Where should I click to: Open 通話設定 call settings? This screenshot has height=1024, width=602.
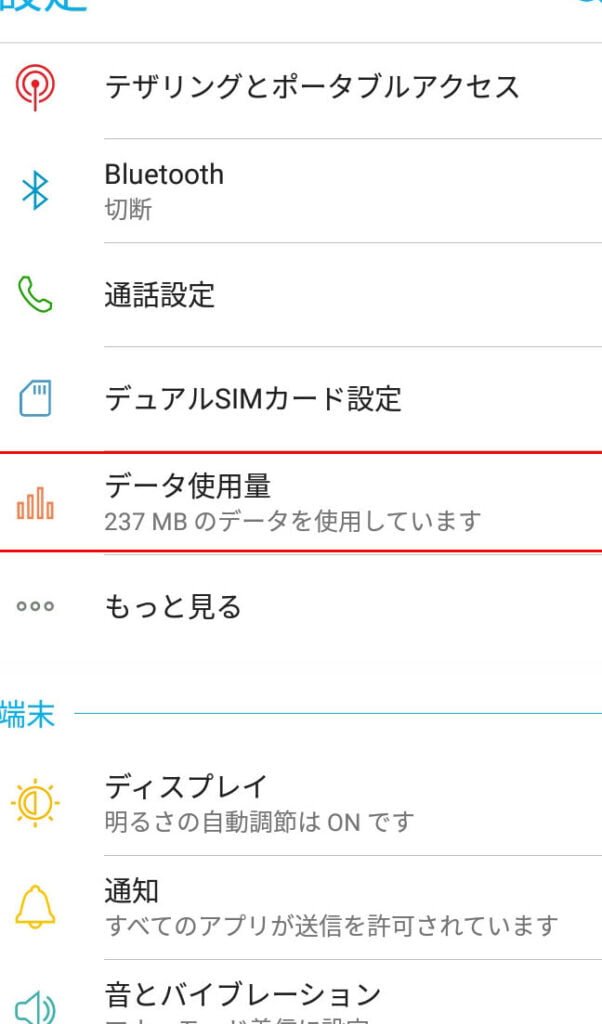click(x=301, y=295)
